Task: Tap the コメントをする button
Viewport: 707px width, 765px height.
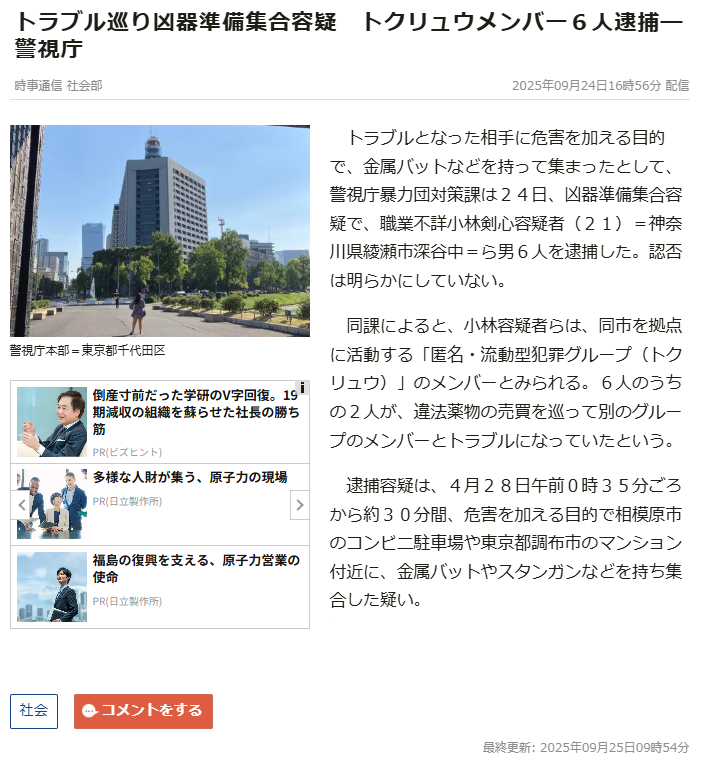Action: coord(143,711)
